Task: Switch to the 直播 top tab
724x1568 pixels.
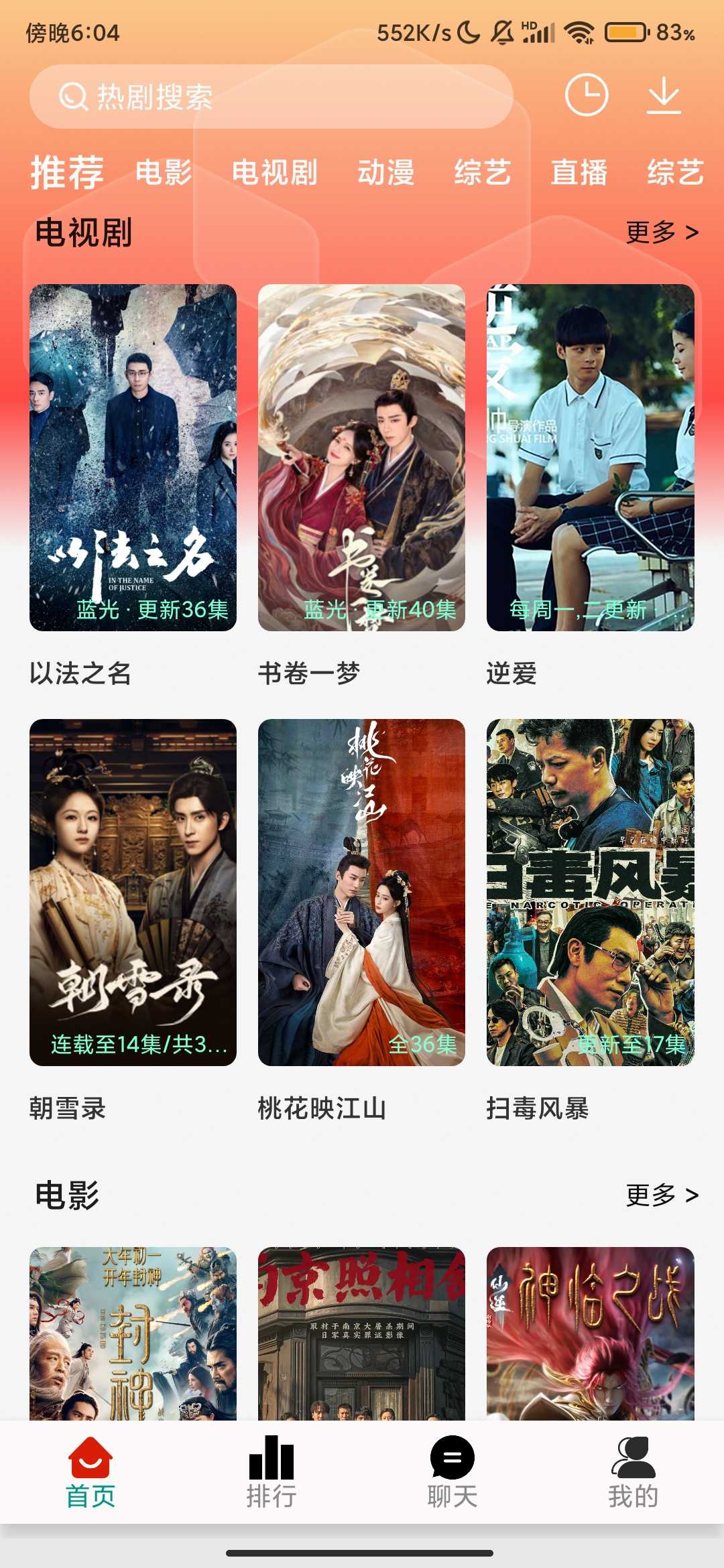Action: point(579,172)
